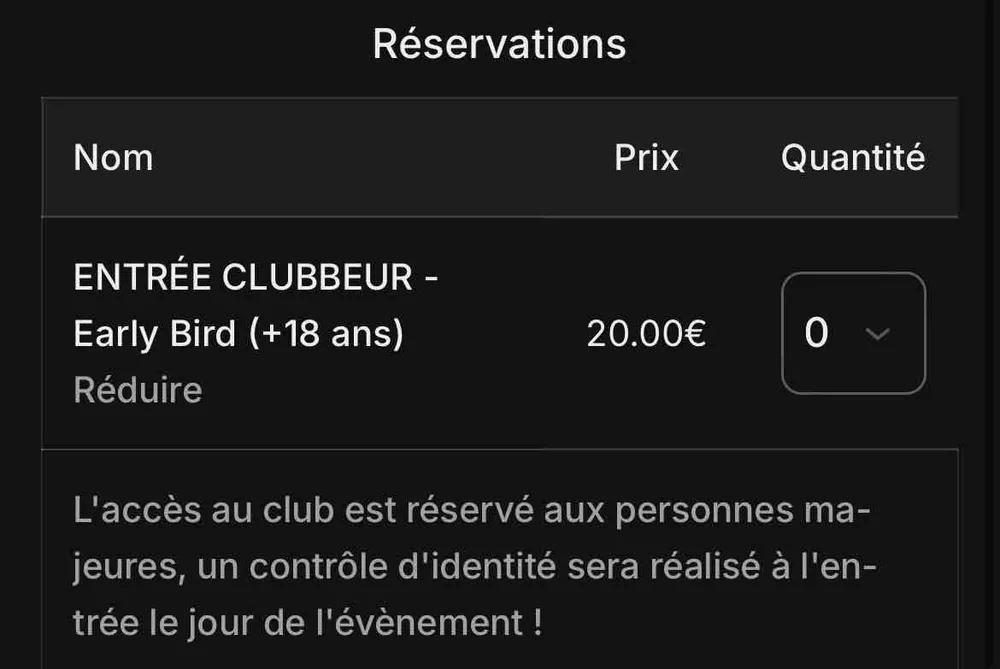
Task: Open the quantity dropdown for Early Bird ticket
Action: (853, 333)
